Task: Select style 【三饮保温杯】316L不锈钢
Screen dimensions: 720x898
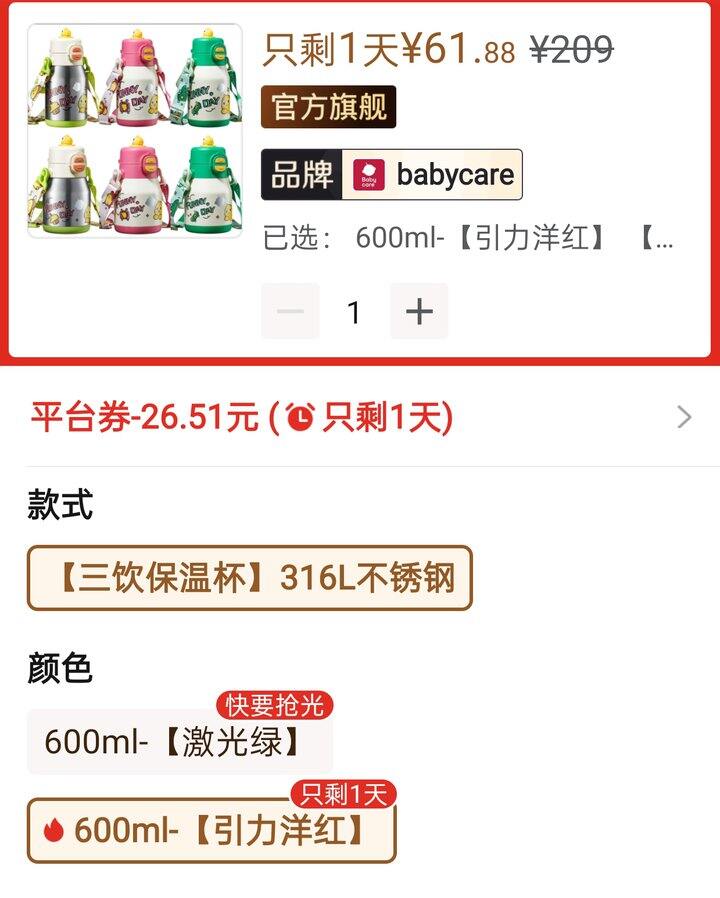Action: [249, 578]
